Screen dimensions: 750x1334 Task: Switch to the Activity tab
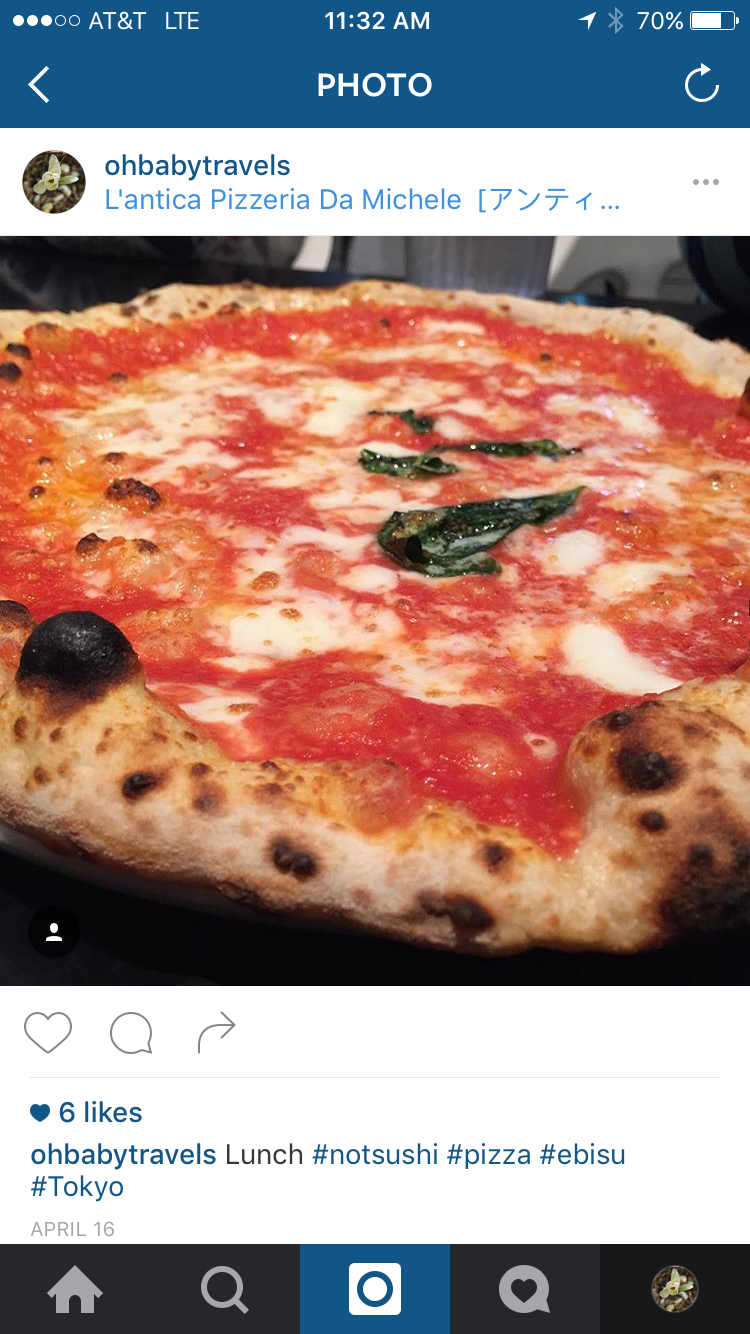pos(525,1289)
